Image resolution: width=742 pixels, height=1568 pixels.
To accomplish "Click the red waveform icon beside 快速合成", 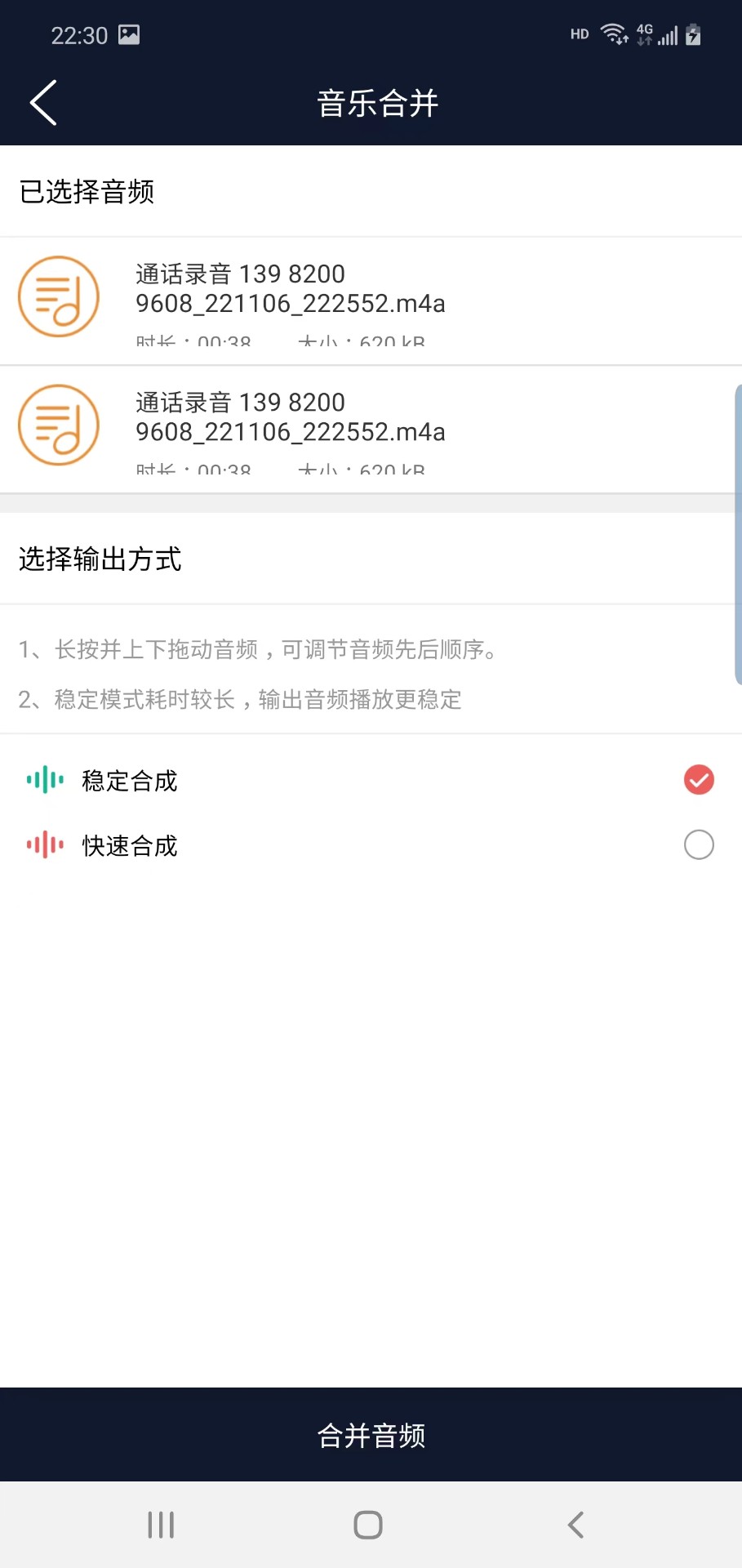I will [43, 845].
